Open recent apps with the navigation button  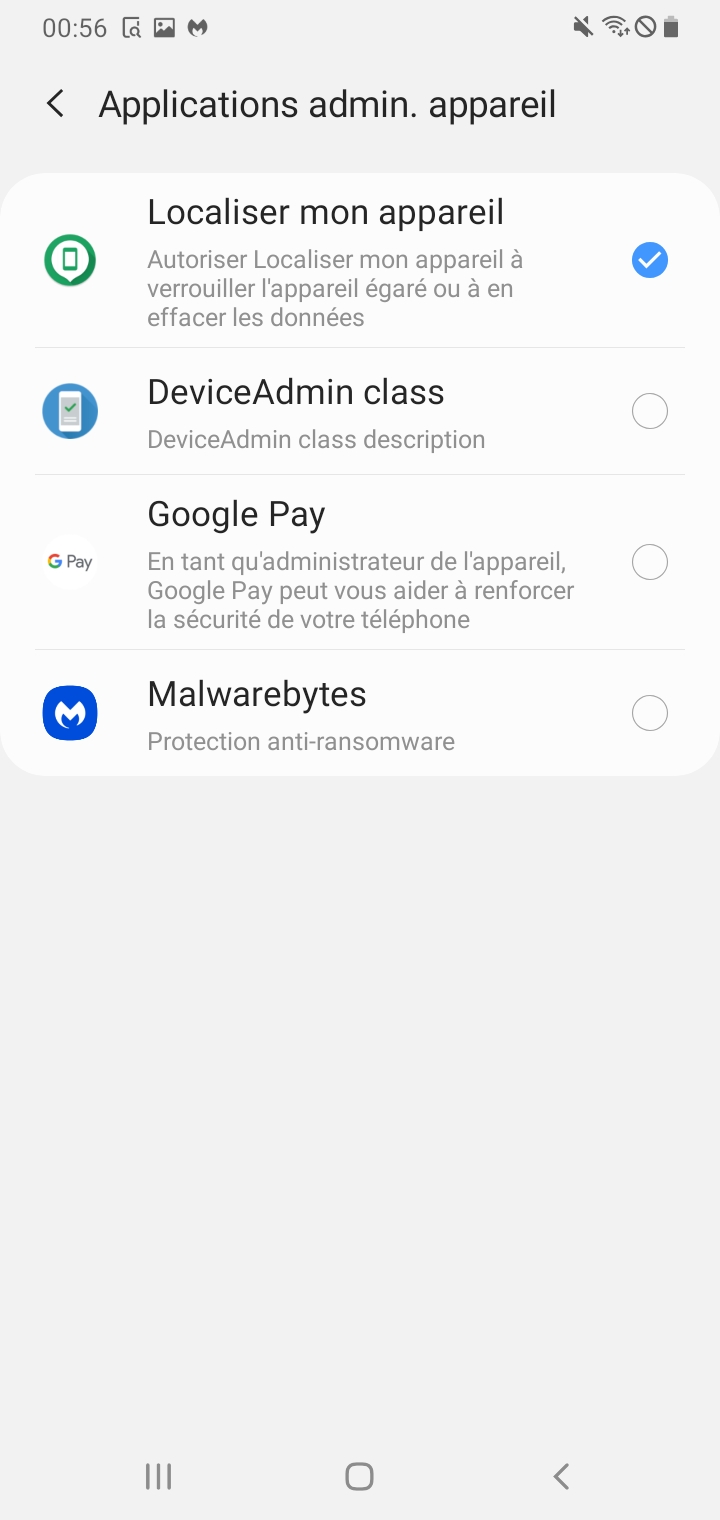pos(158,1475)
